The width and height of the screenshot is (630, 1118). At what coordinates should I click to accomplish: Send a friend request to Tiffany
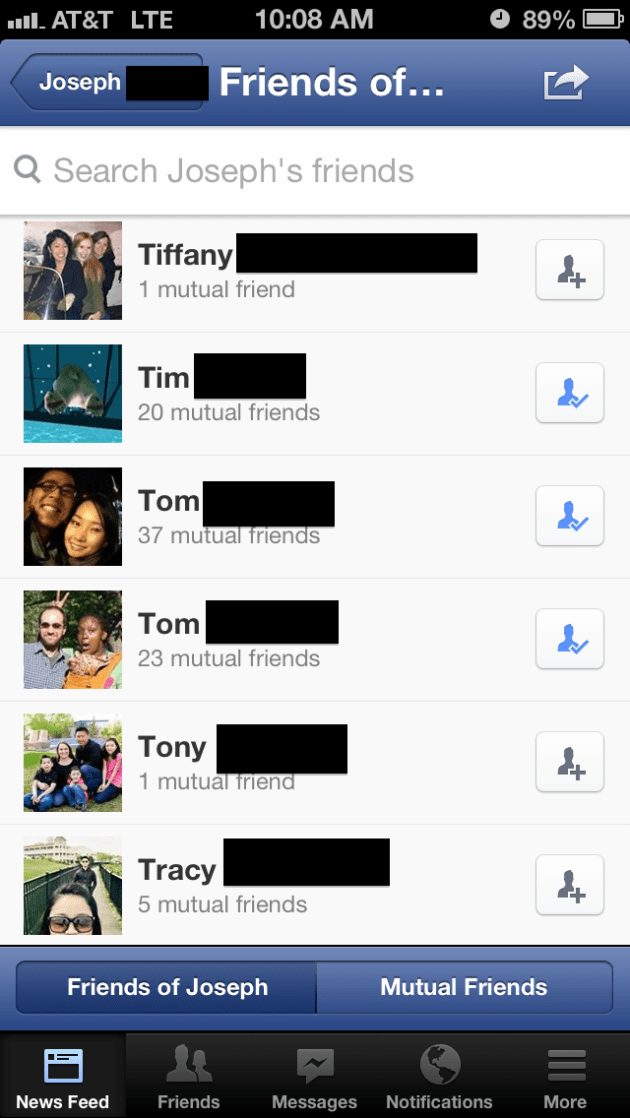pyautogui.click(x=569, y=270)
